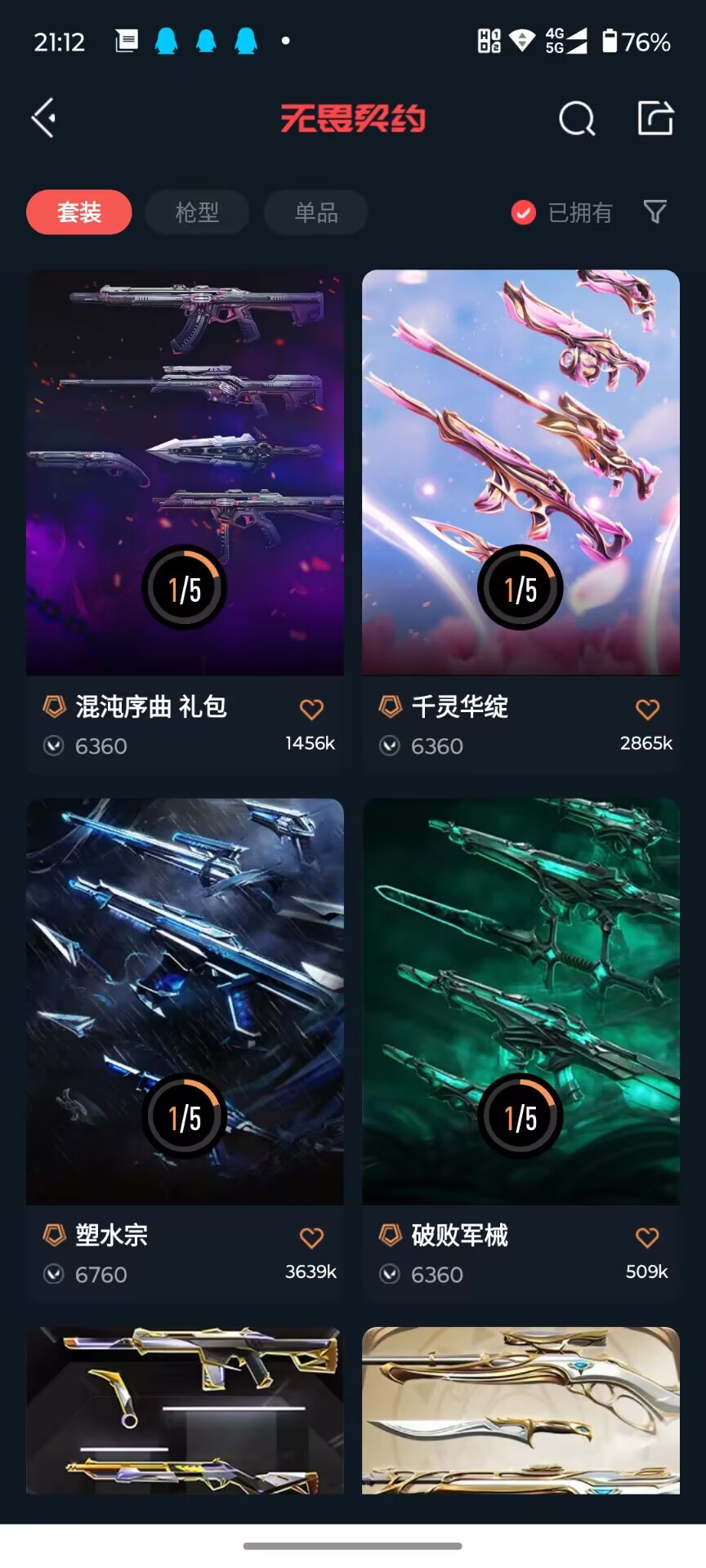Image resolution: width=706 pixels, height=1568 pixels.
Task: Switch to the 枪型 tab
Action: (x=197, y=212)
